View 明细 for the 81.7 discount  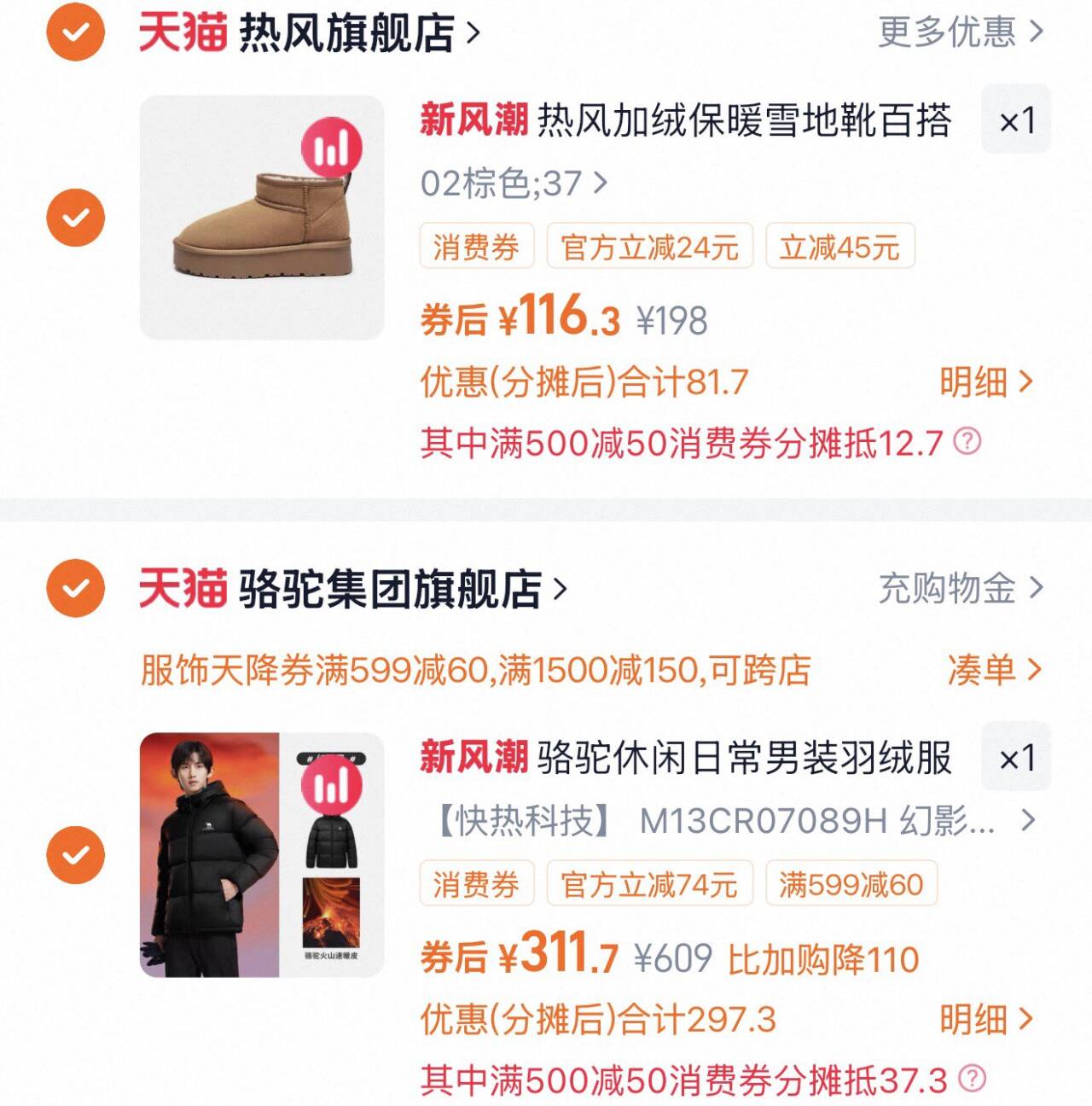click(985, 382)
